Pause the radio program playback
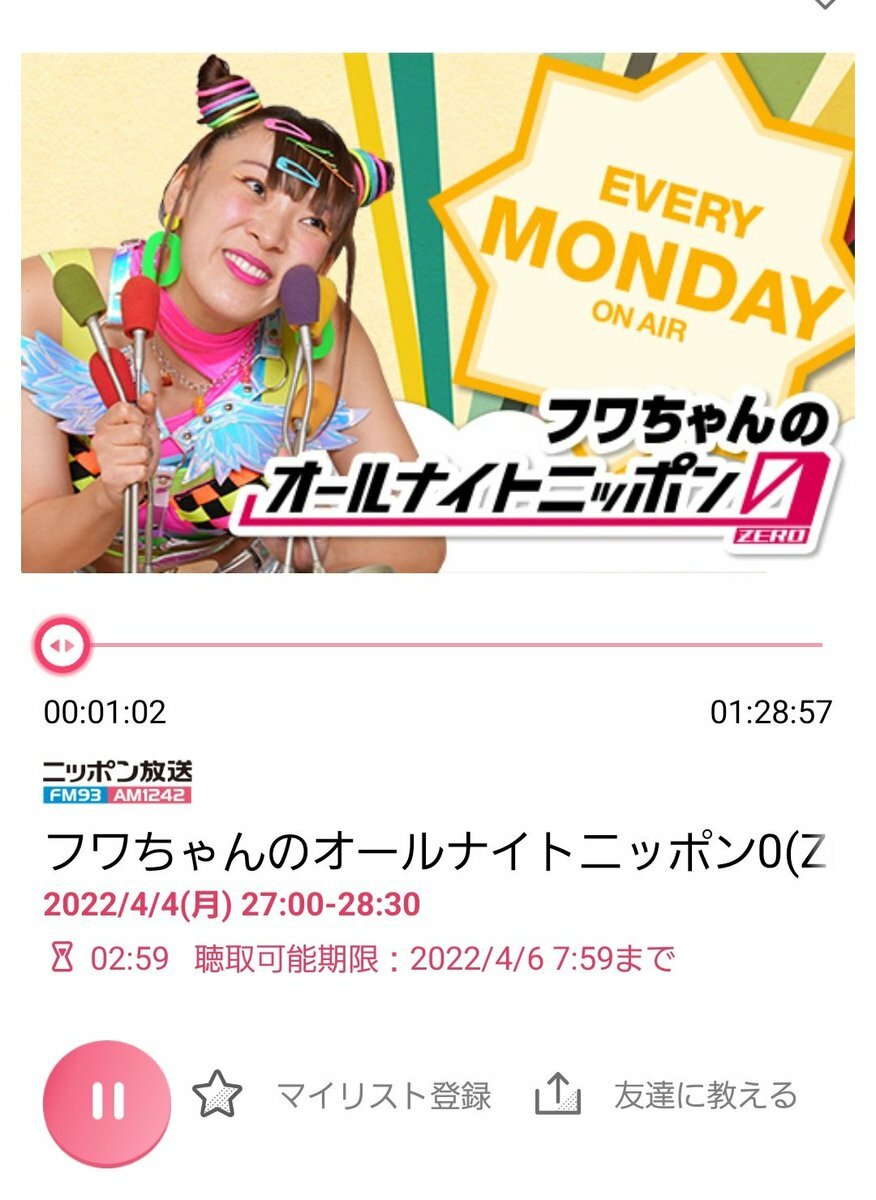Viewport: 876px width, 1200px height. 107,1103
